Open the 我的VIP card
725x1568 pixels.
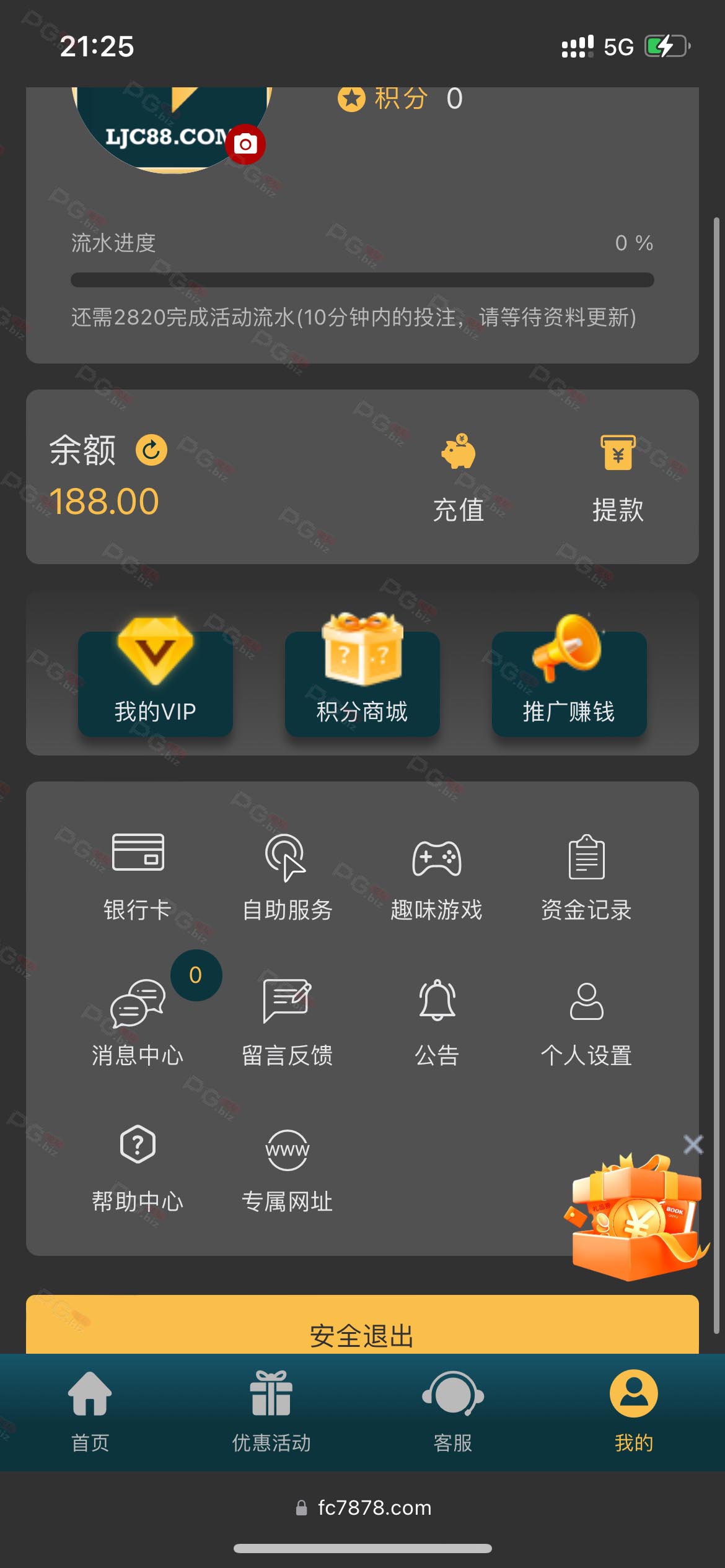[x=155, y=676]
